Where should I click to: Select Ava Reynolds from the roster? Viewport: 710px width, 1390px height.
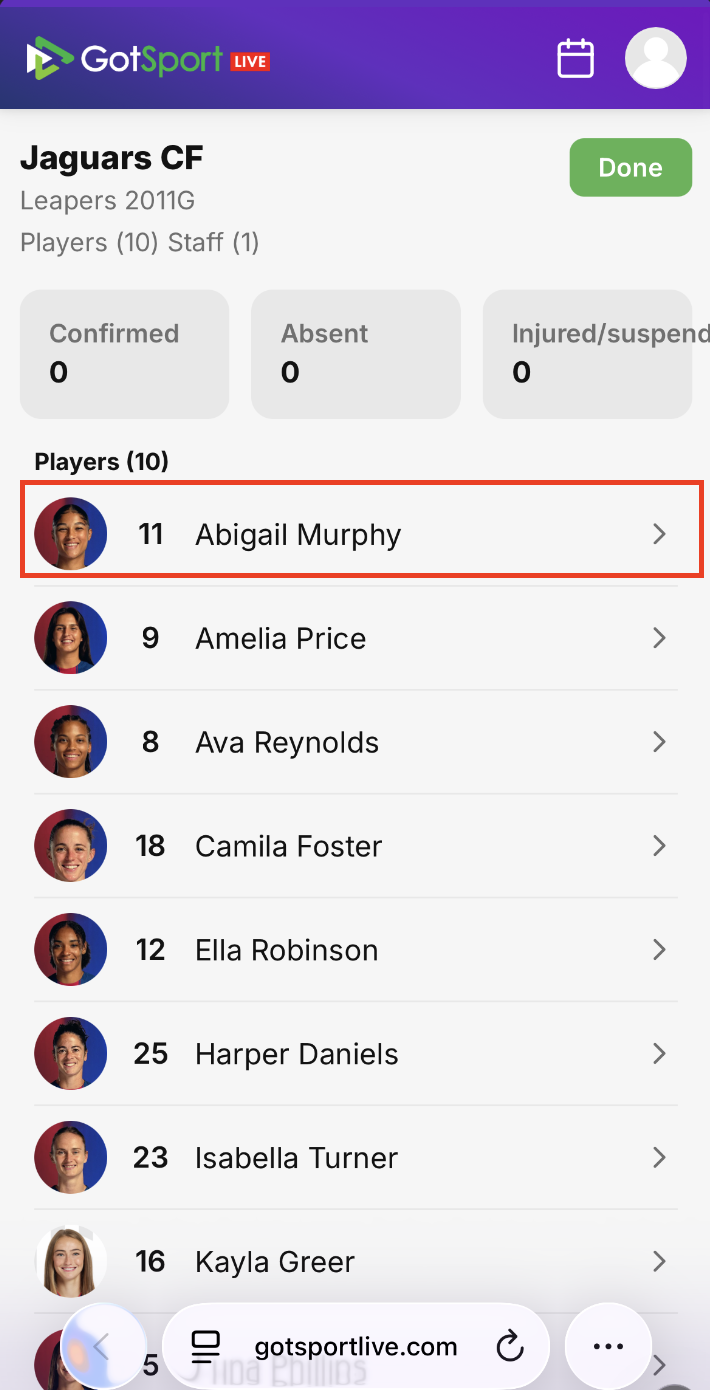pos(355,742)
